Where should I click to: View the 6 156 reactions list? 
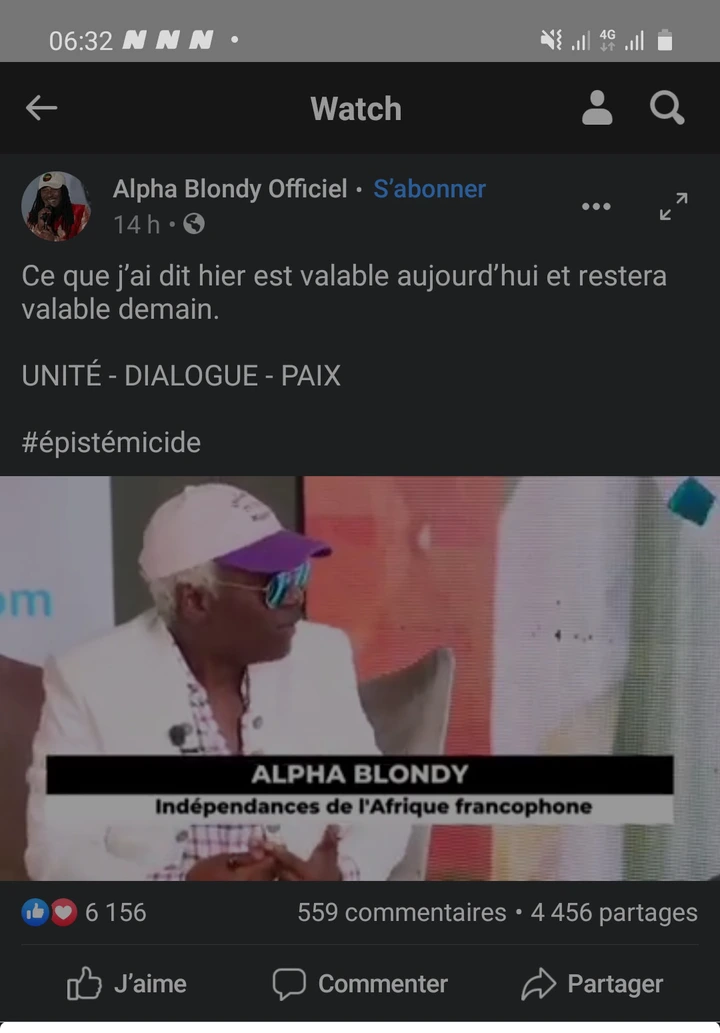[x=85, y=912]
